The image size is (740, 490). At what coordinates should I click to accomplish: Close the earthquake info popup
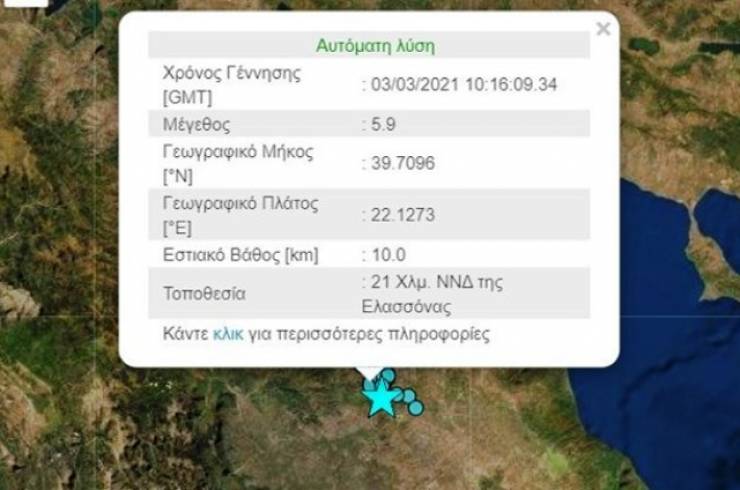[603, 29]
